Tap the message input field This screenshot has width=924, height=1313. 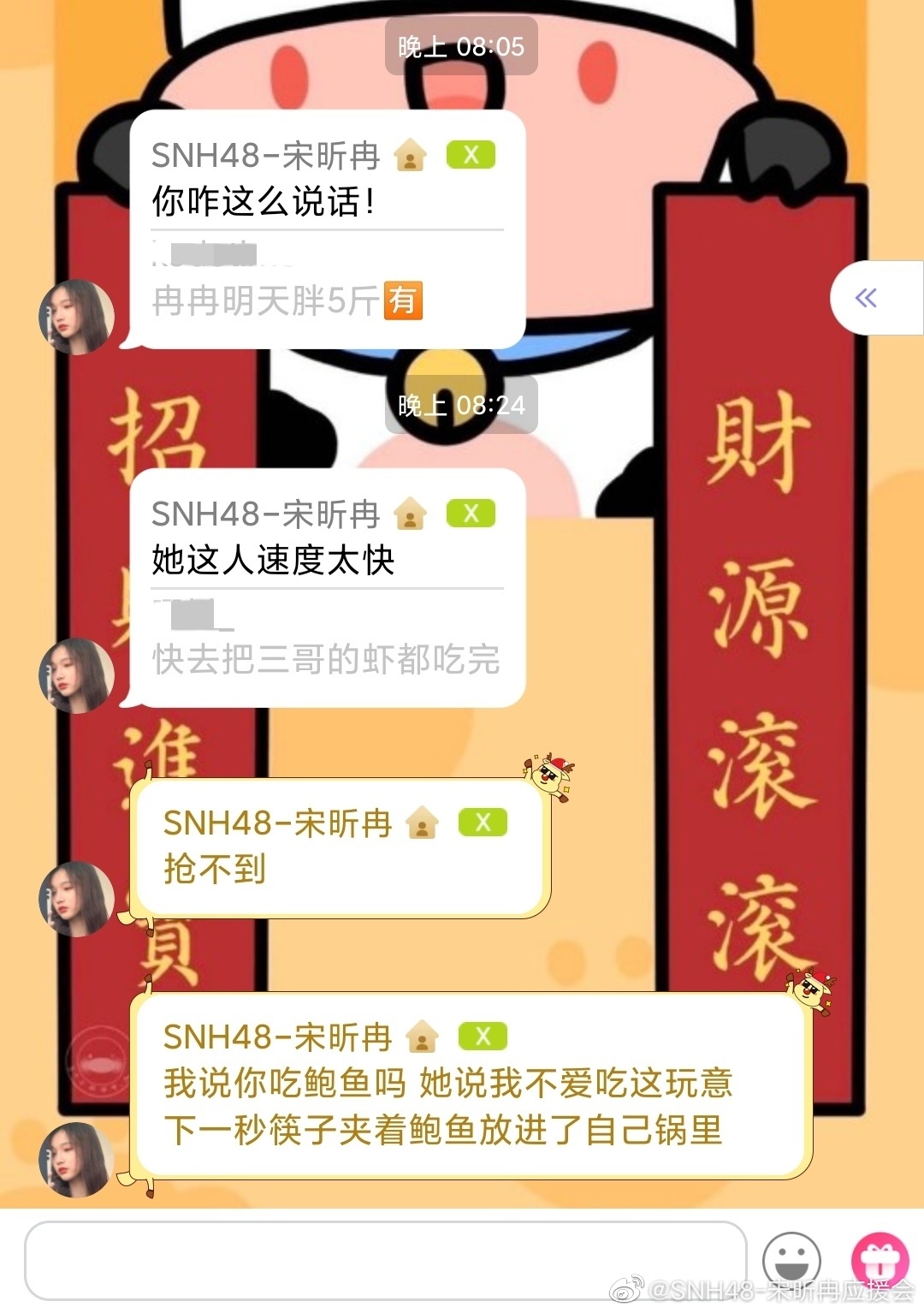click(385, 1260)
